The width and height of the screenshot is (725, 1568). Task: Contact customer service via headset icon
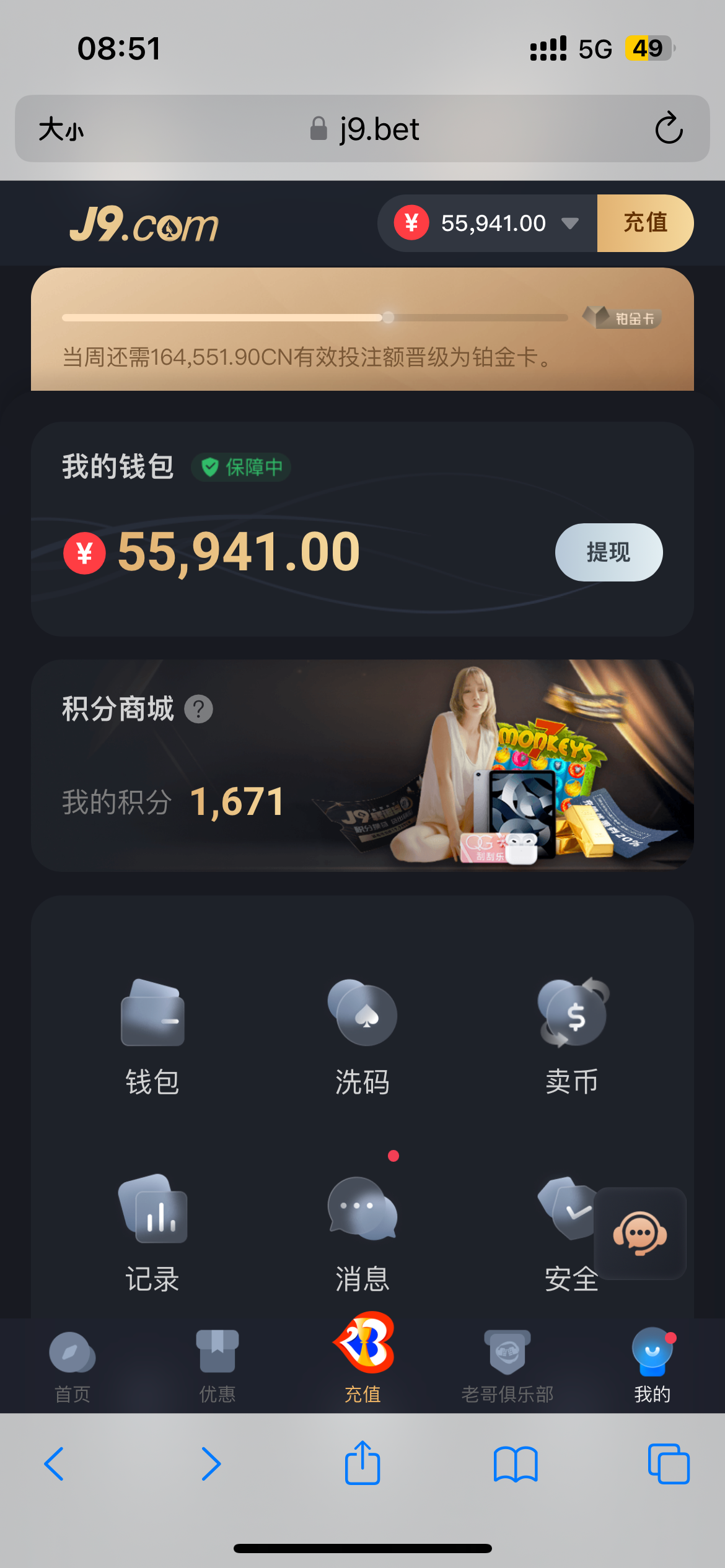click(640, 1233)
